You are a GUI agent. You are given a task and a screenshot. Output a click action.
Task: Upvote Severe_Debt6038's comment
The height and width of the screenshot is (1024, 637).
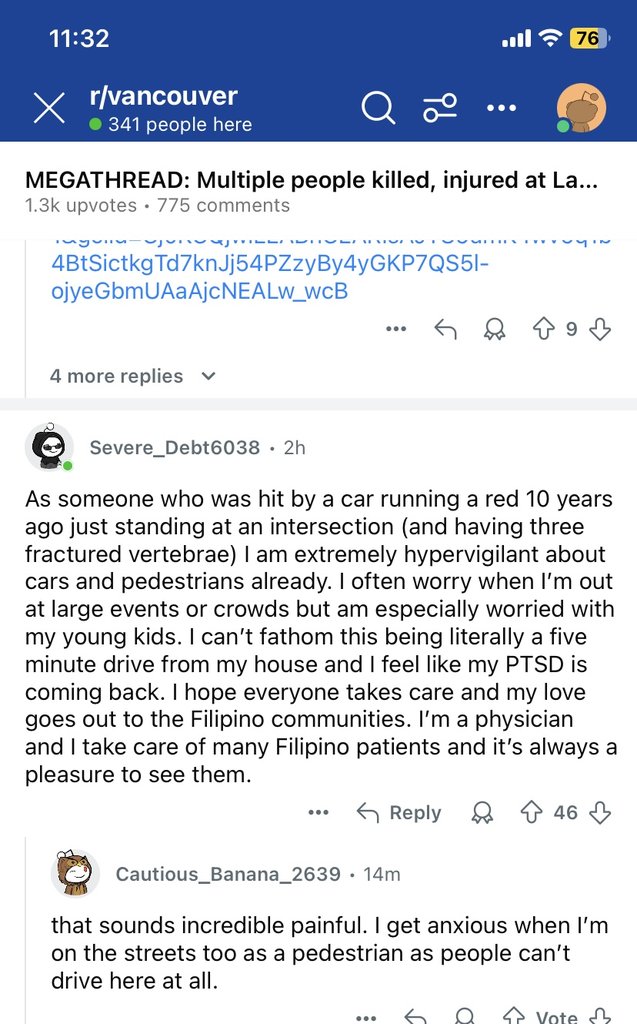tap(531, 812)
